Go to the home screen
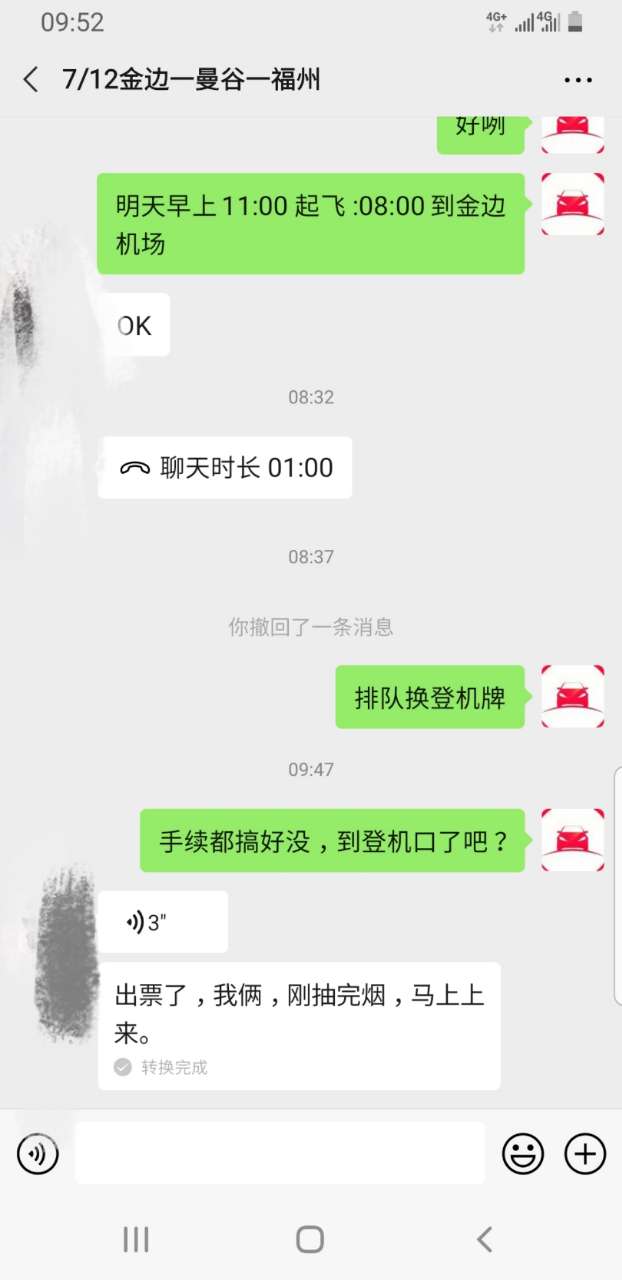This screenshot has height=1280, width=622. pyautogui.click(x=310, y=1240)
